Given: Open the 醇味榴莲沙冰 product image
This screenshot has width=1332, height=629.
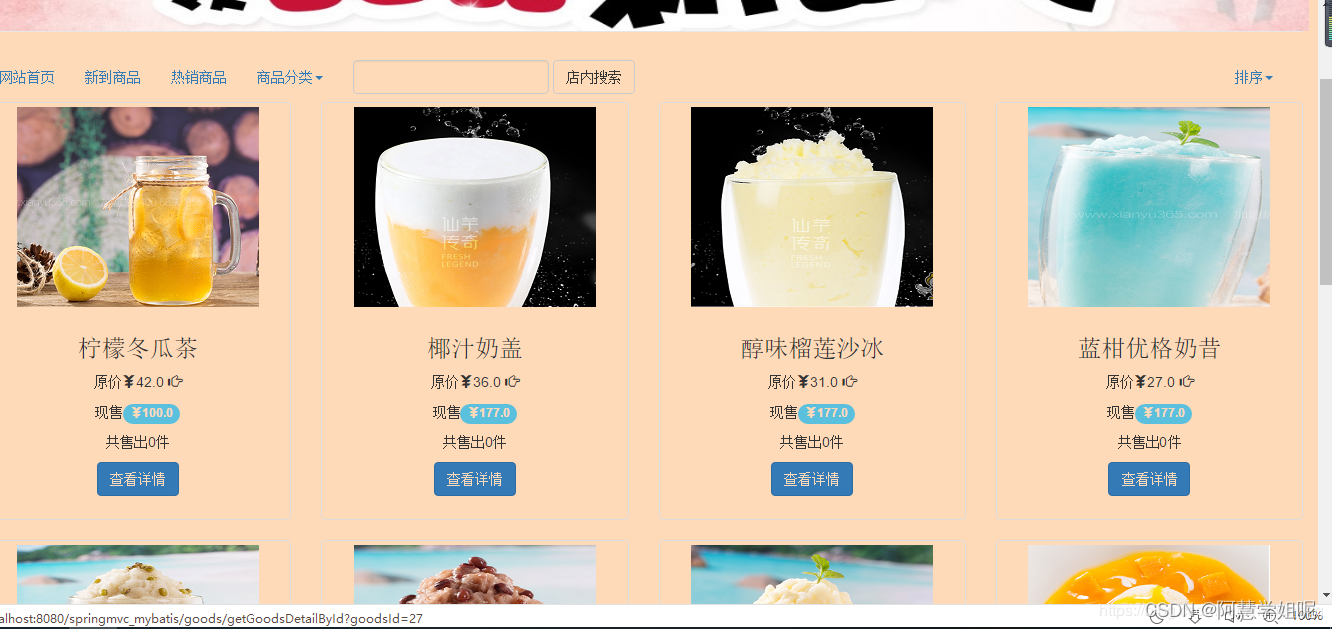Looking at the screenshot, I should point(812,207).
